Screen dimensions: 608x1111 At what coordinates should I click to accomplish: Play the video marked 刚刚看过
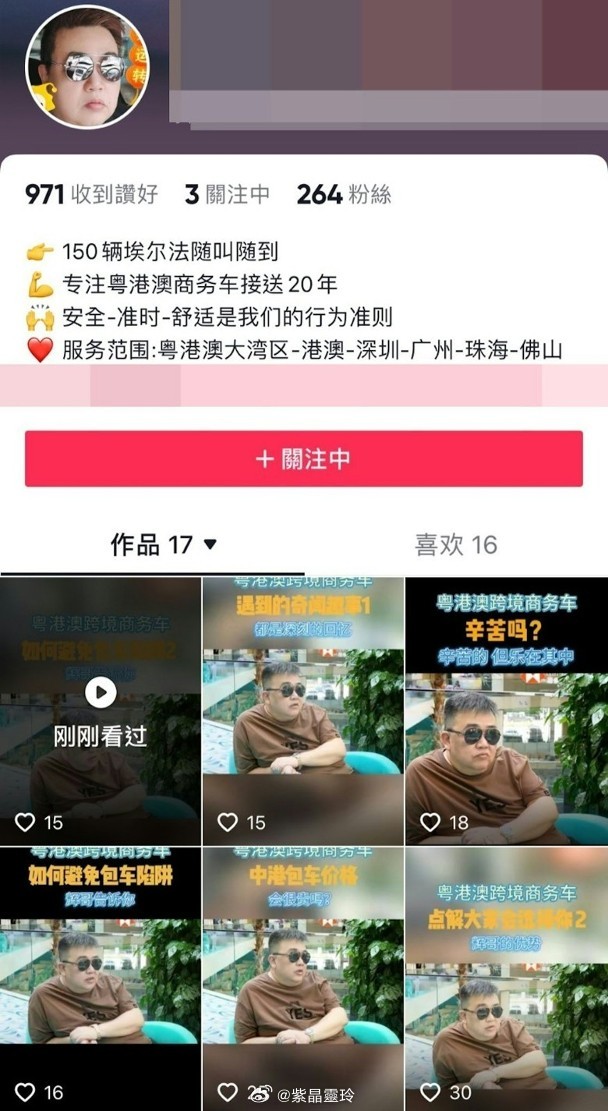tap(100, 710)
